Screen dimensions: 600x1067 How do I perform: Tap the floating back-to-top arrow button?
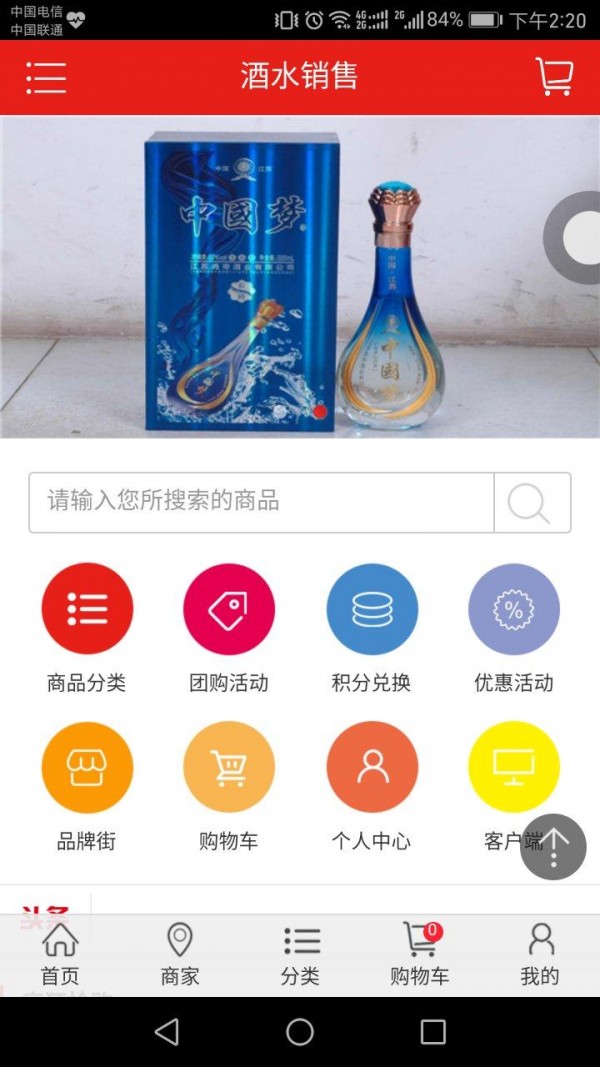(553, 846)
